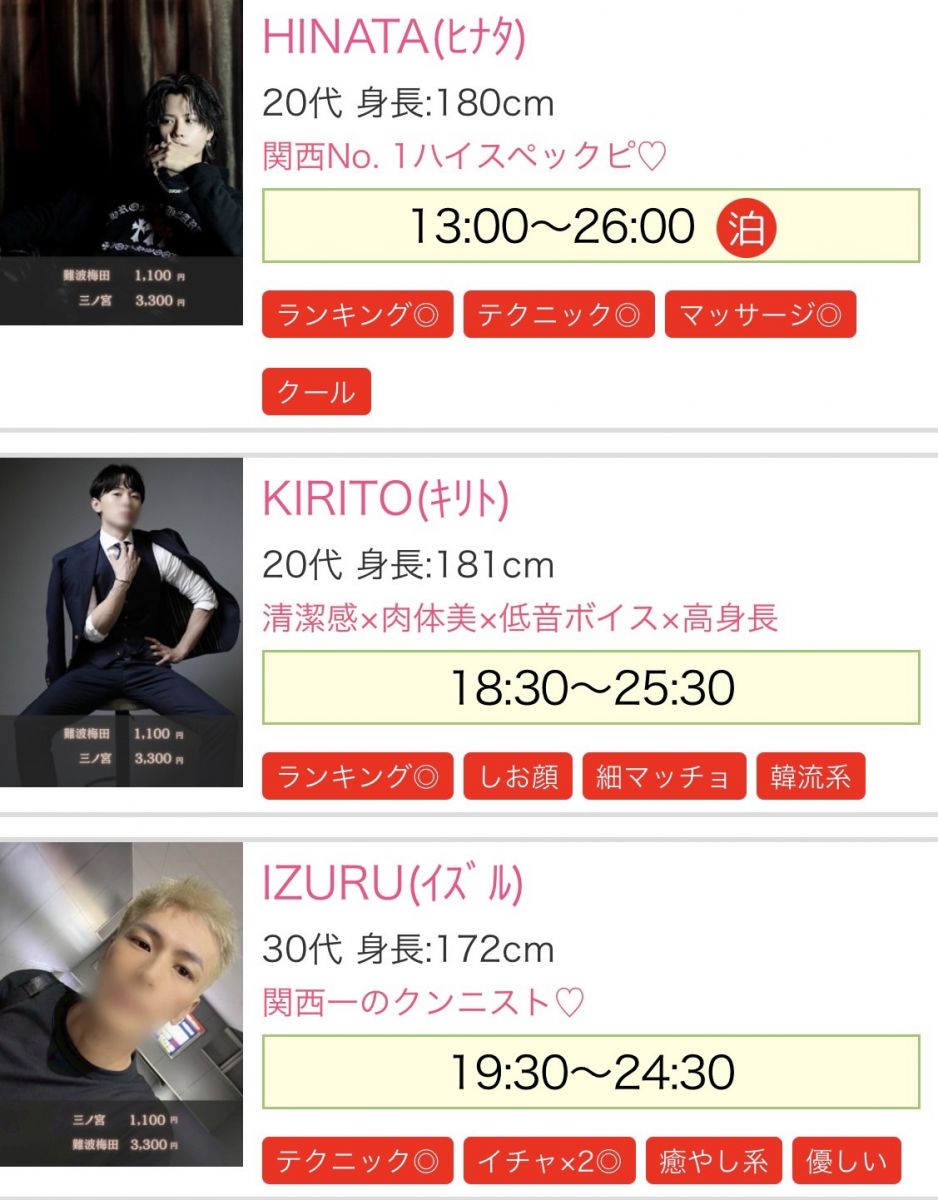Select the マッサージ◎ tag under HINATA

[760, 315]
